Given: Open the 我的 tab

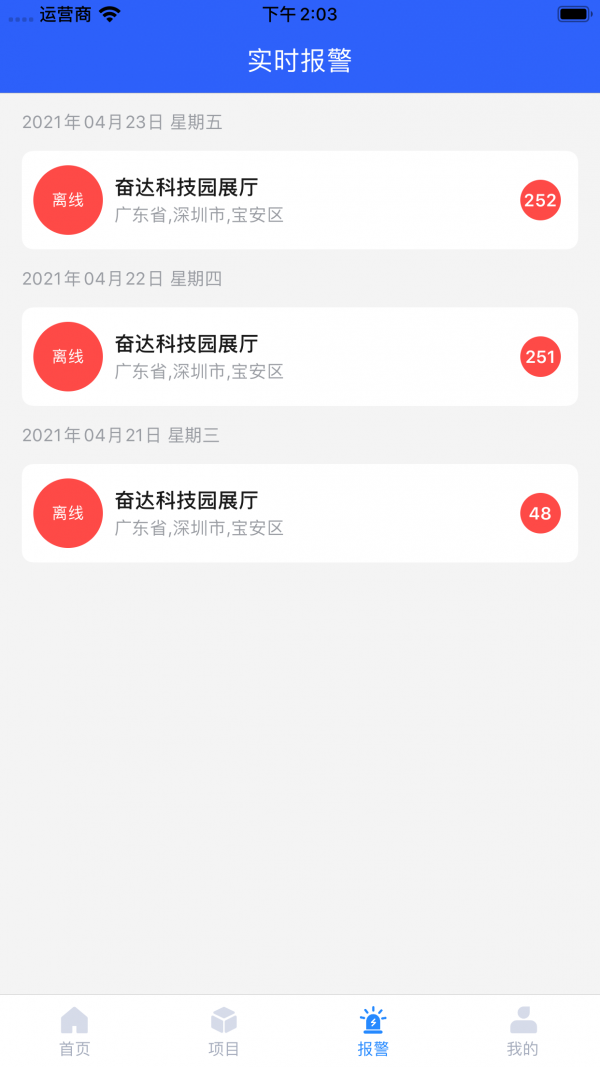Looking at the screenshot, I should click(x=523, y=1031).
